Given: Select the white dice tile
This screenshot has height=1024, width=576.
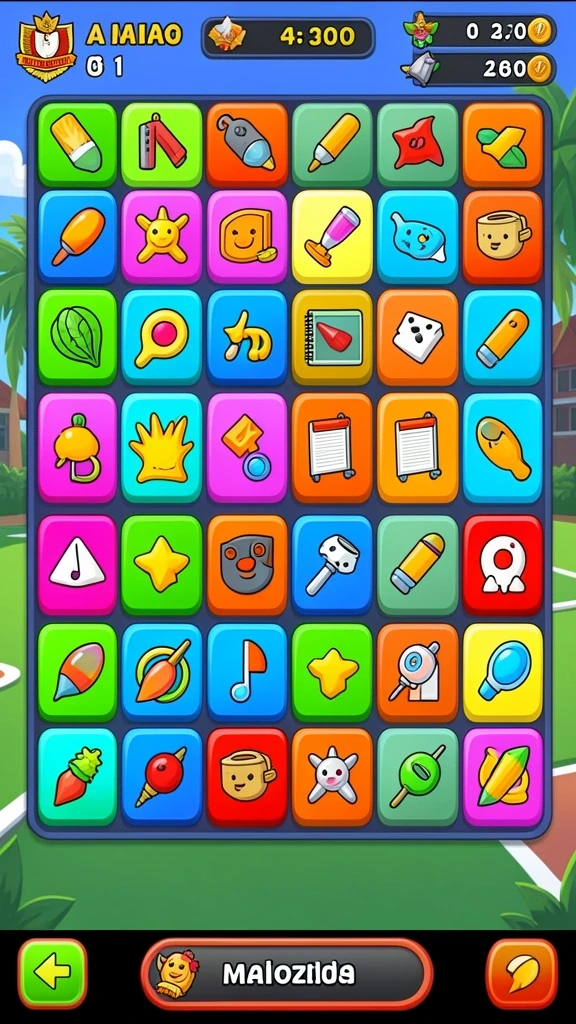Looking at the screenshot, I should coord(417,338).
